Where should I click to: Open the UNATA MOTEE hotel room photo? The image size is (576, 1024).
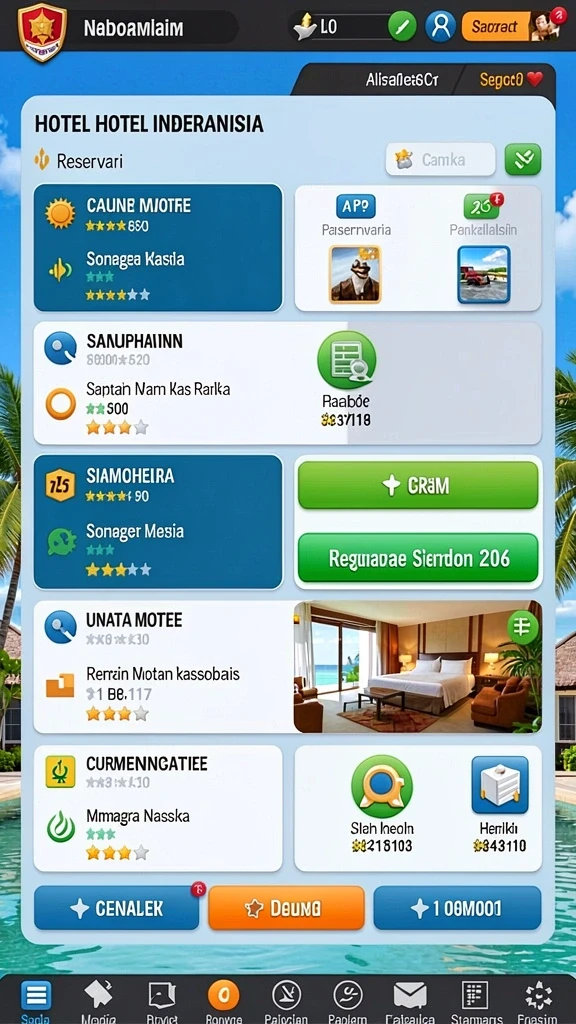point(418,667)
